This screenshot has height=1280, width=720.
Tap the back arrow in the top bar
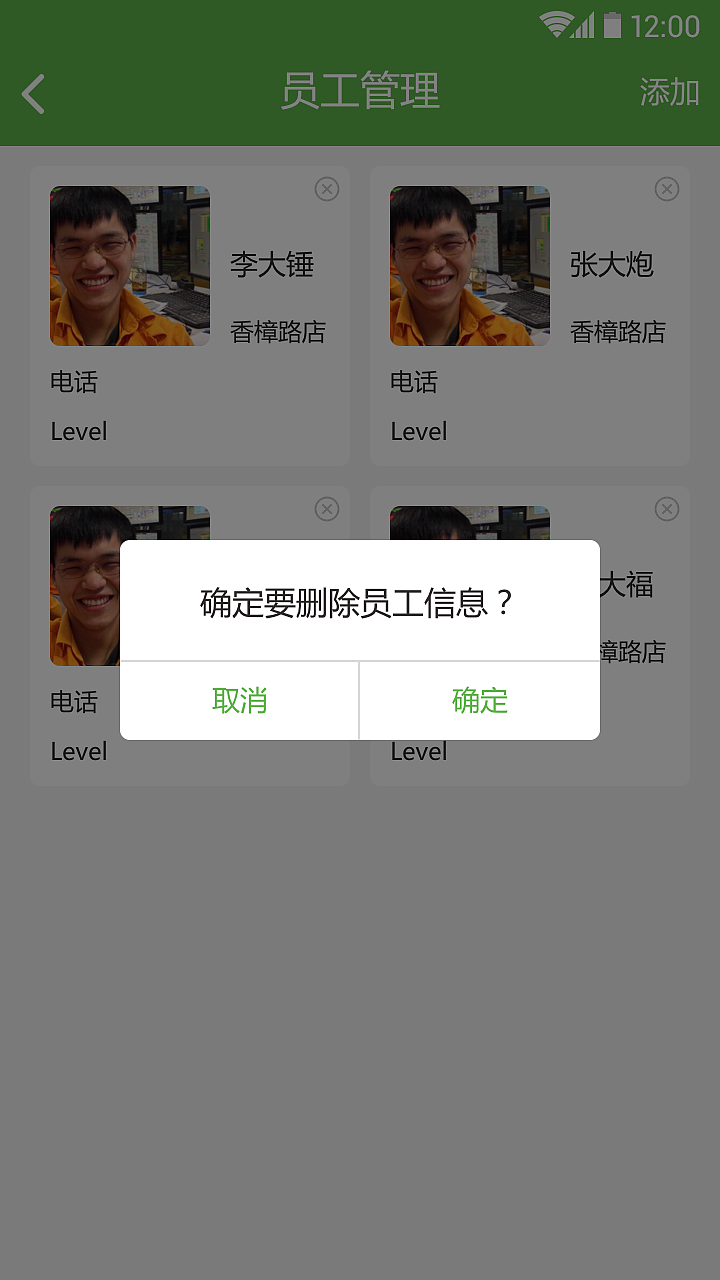32,93
